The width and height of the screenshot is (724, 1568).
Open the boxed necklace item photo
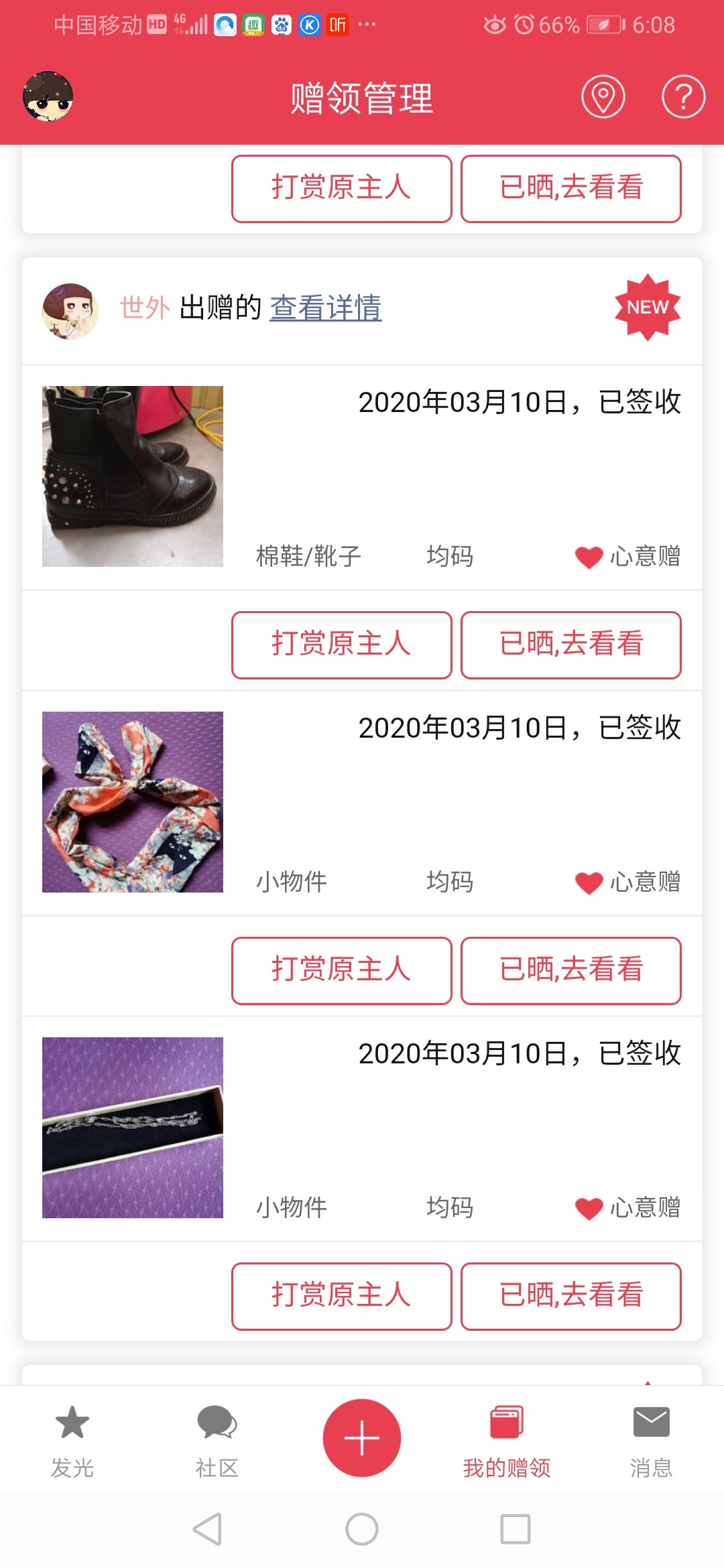click(133, 1128)
